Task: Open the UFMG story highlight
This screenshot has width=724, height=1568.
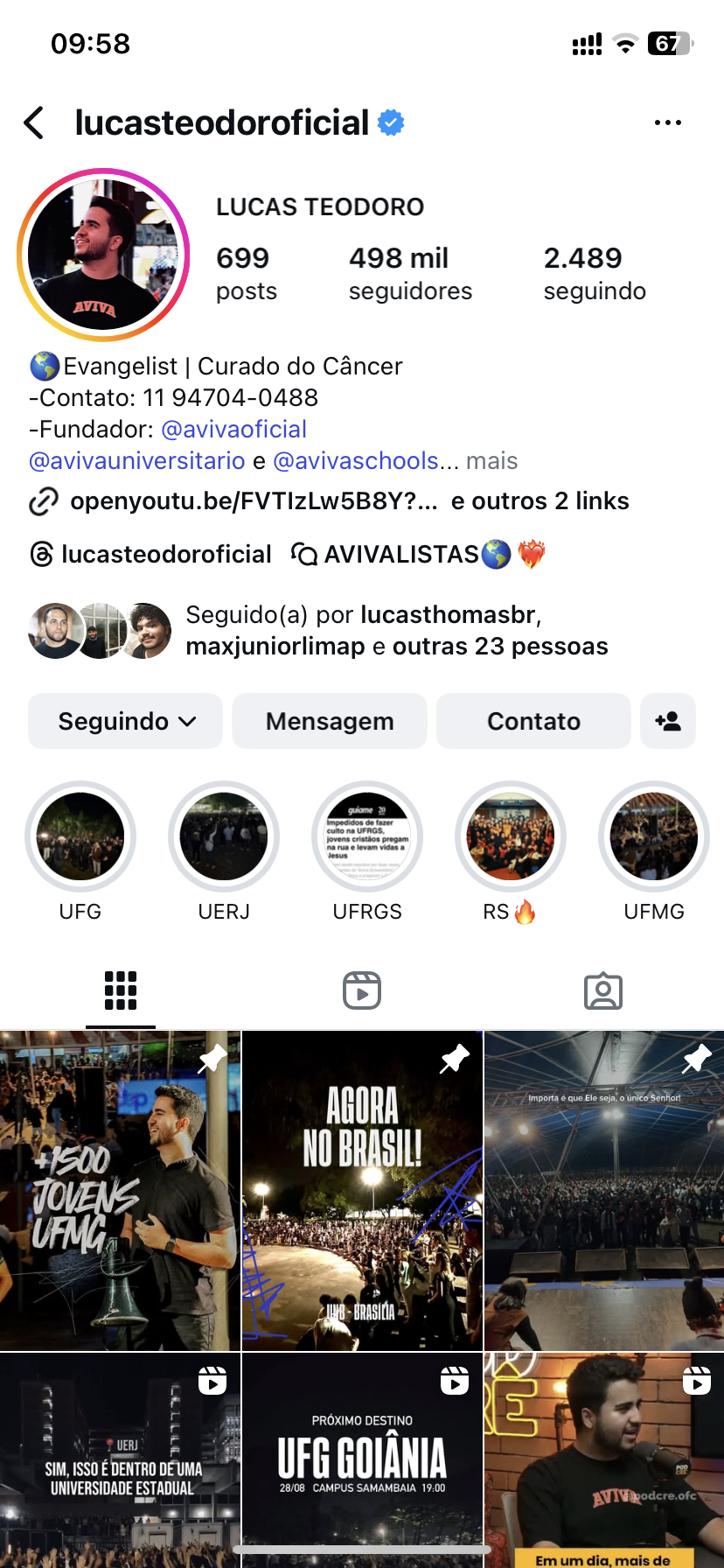Action: (654, 836)
